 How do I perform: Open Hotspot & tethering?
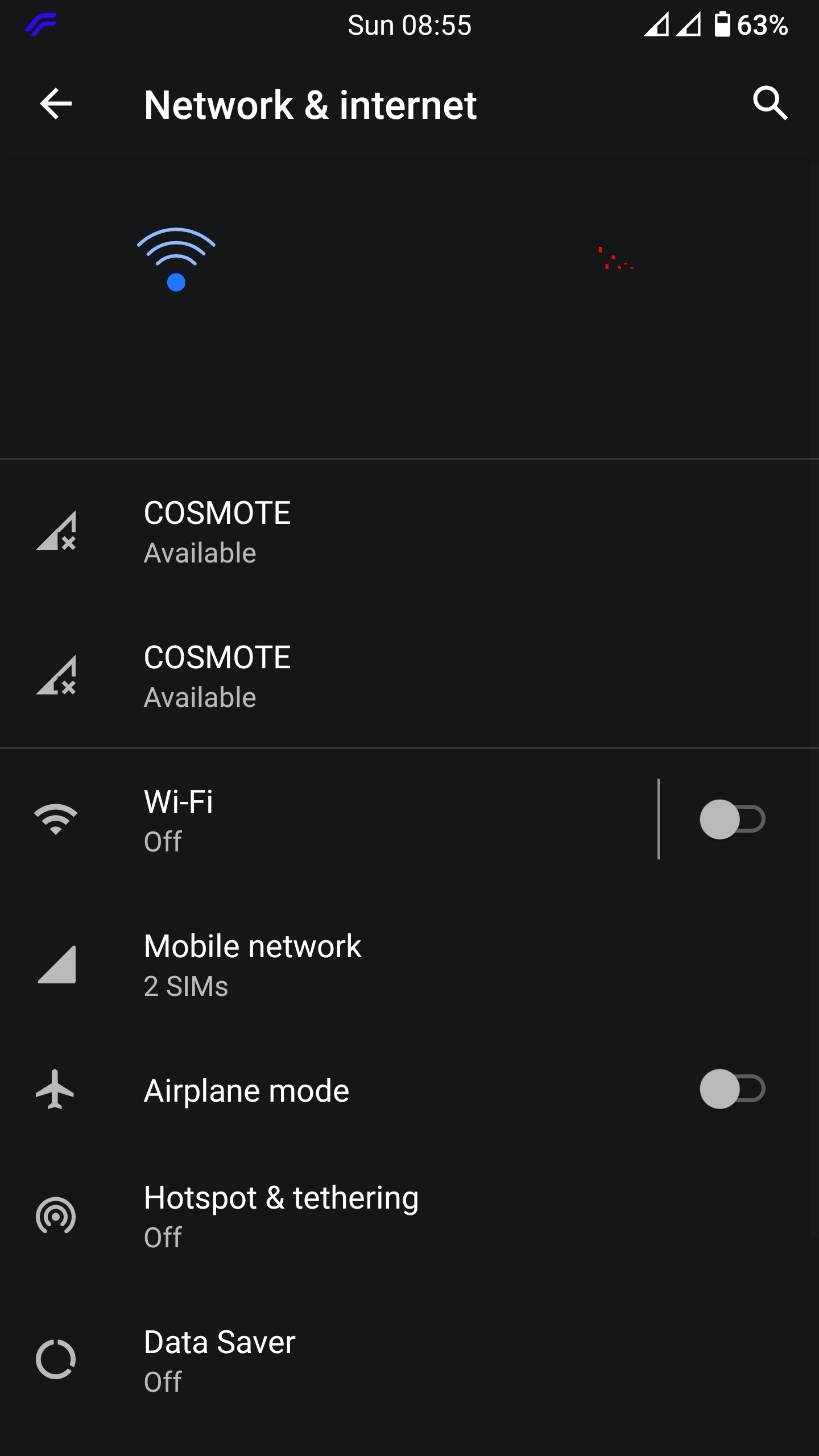(341, 1217)
